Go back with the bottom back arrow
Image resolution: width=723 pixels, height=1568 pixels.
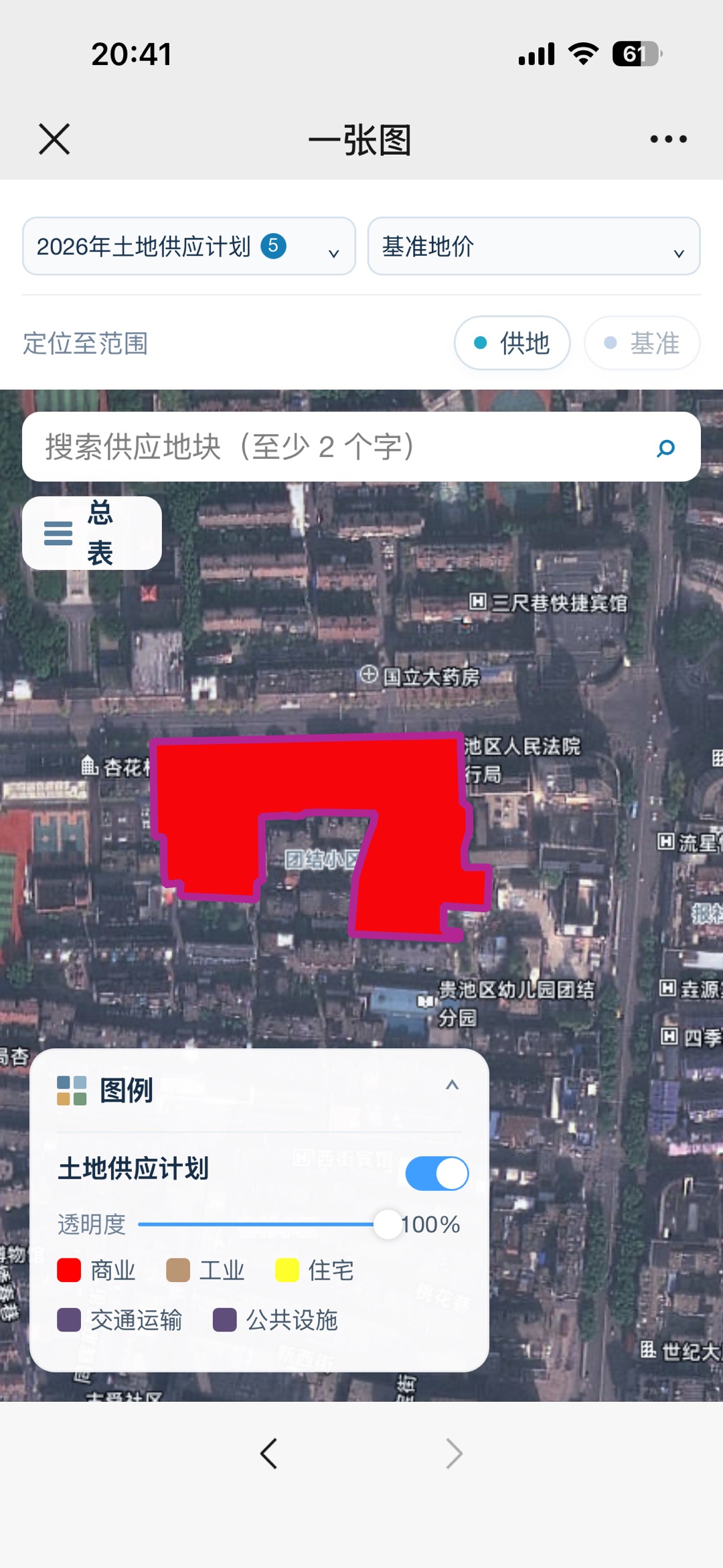pos(268,1454)
